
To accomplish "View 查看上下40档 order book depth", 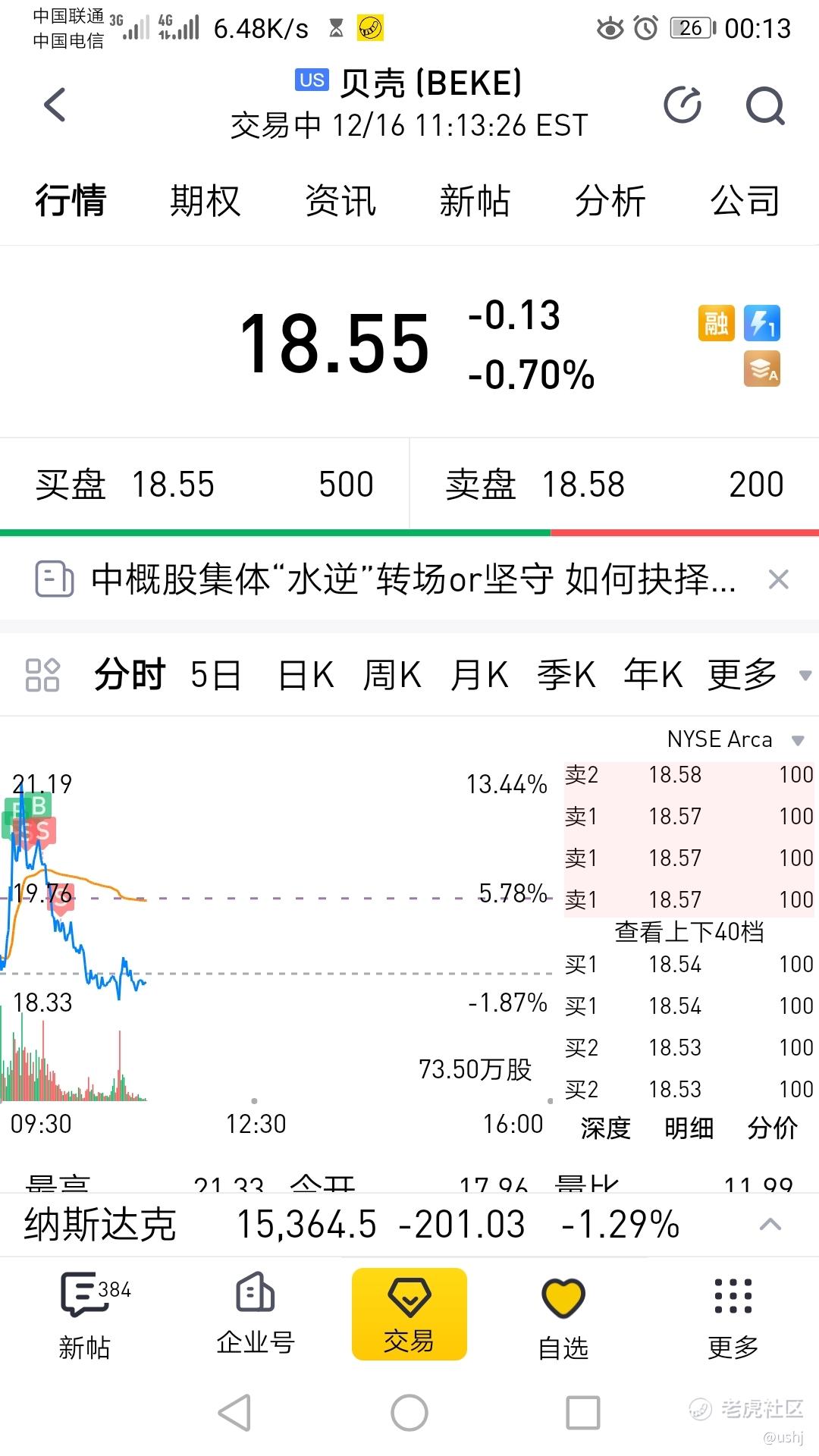I will (689, 931).
